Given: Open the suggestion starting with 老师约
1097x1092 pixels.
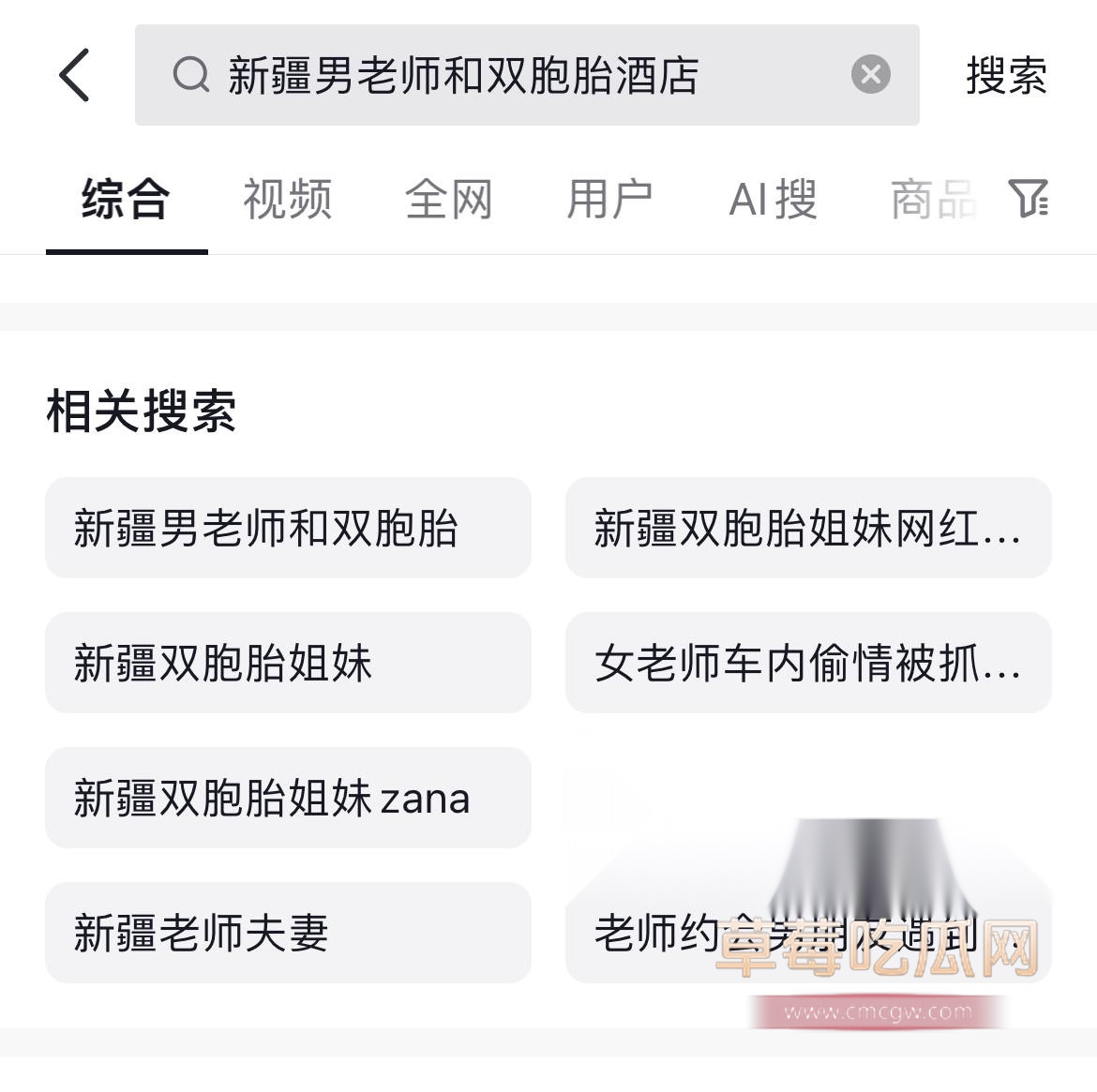Looking at the screenshot, I should point(656,934).
